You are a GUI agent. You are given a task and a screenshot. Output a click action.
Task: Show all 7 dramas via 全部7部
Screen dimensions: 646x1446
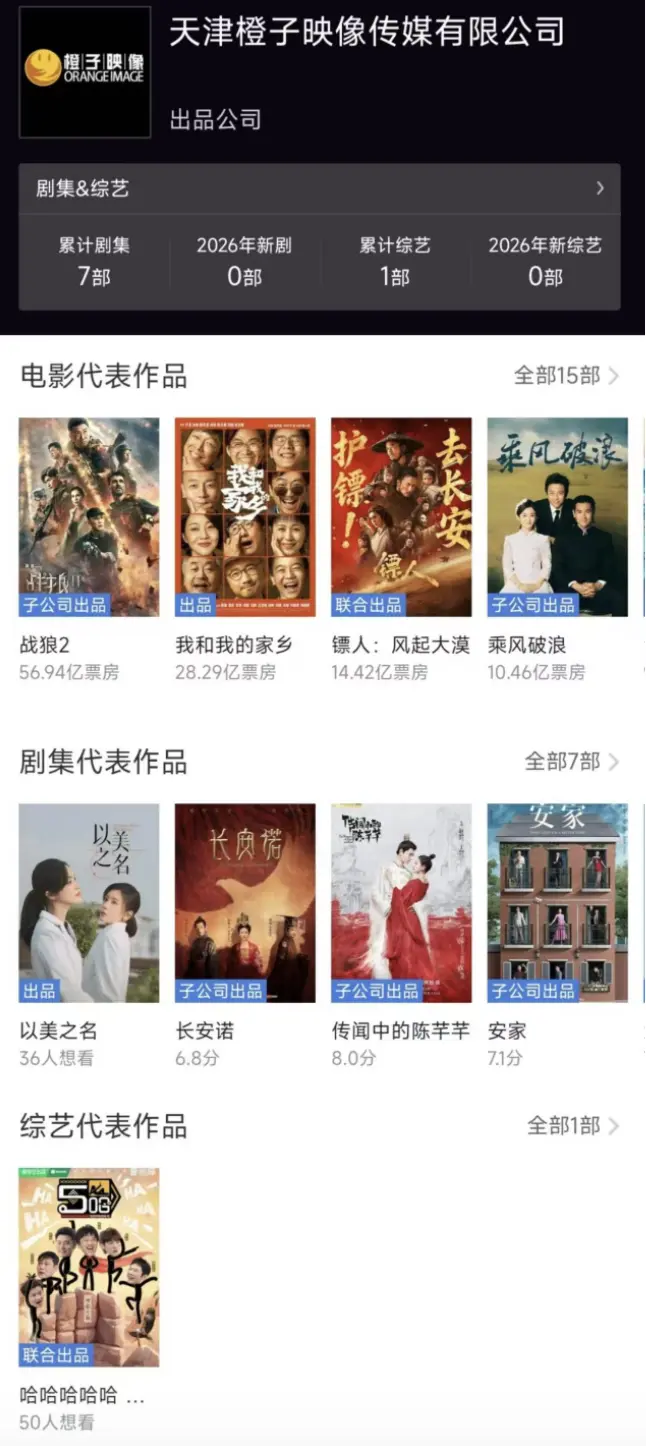571,762
